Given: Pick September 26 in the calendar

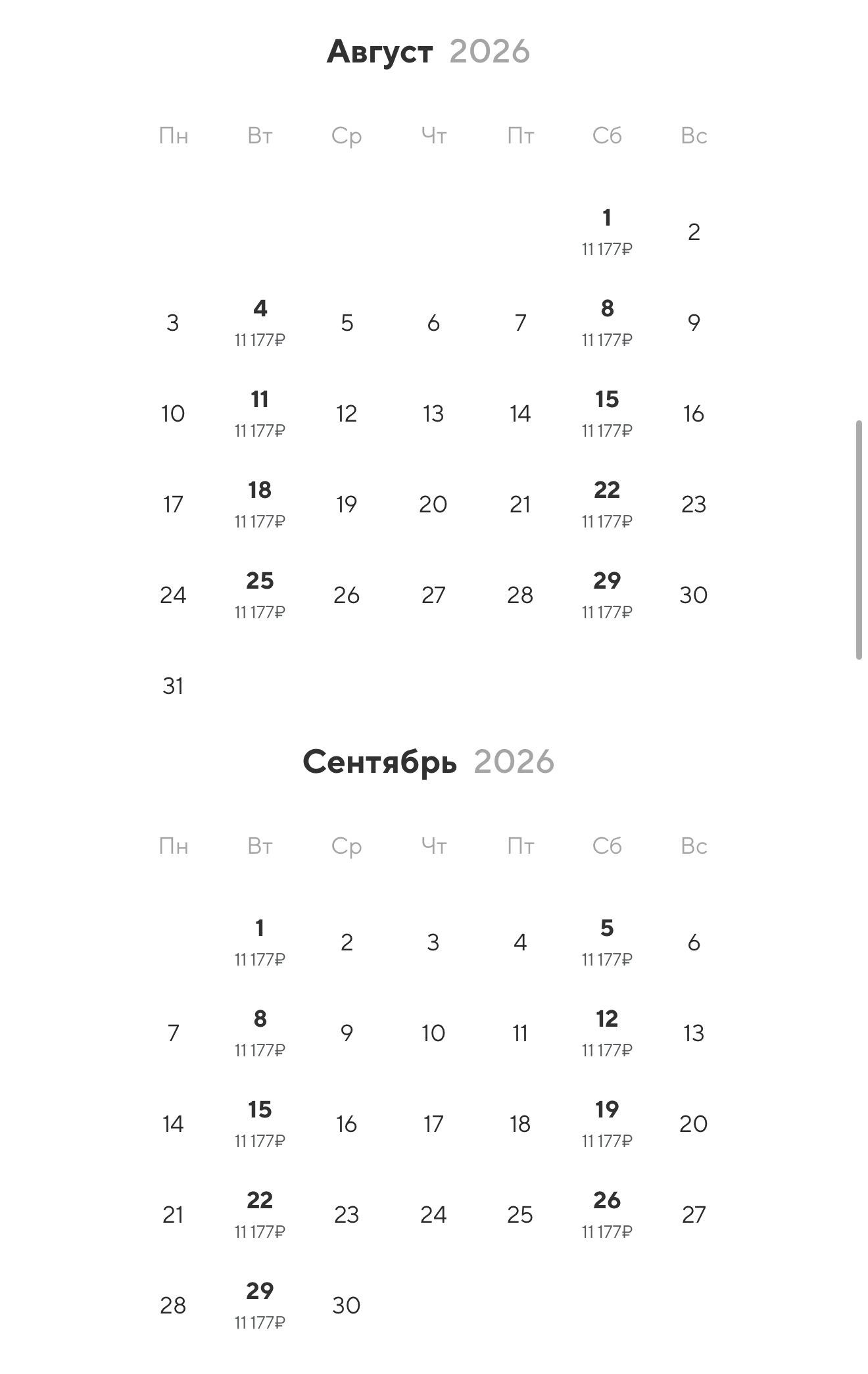Looking at the screenshot, I should (x=606, y=1214).
